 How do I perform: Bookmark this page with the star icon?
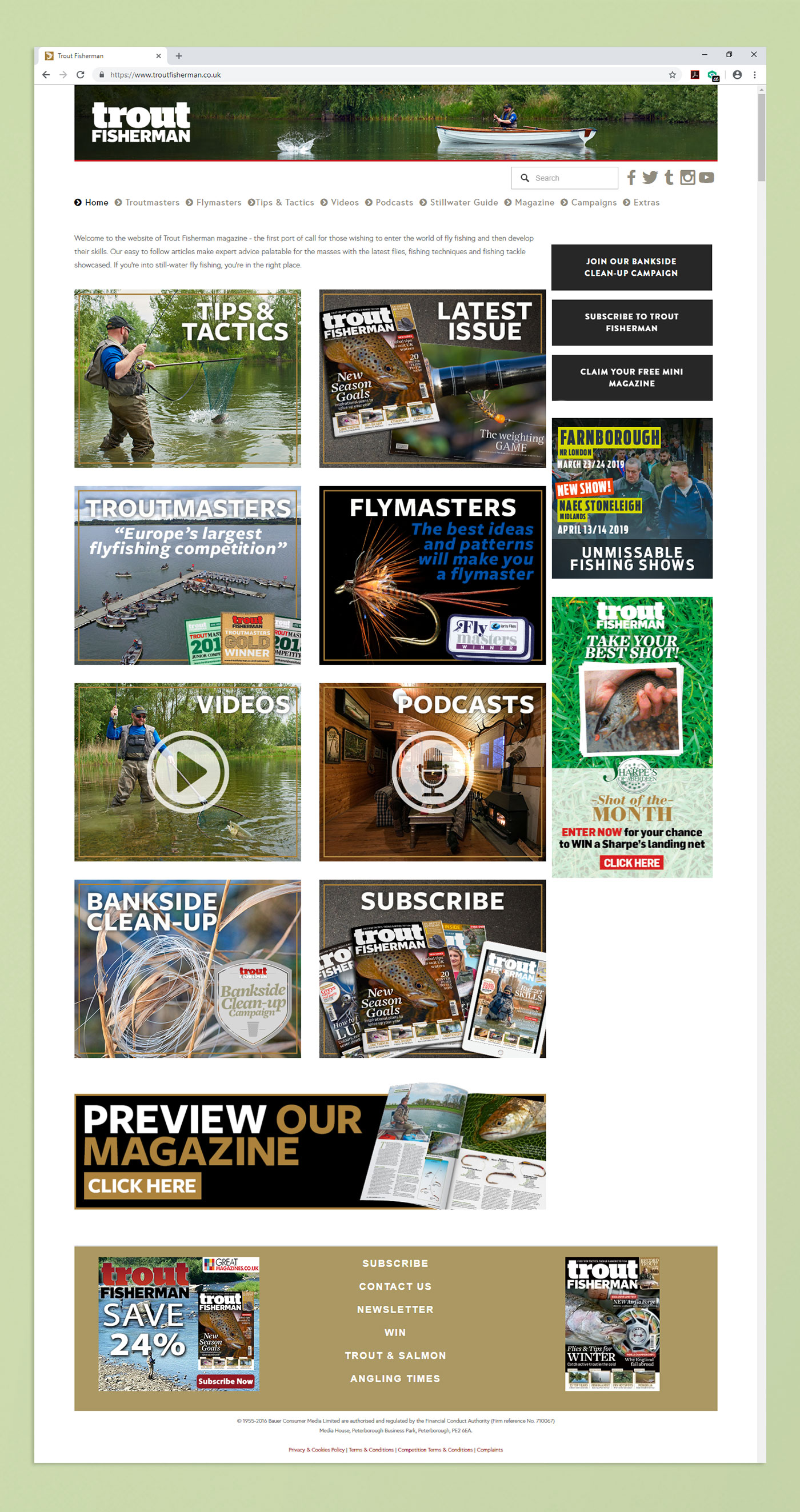(672, 75)
